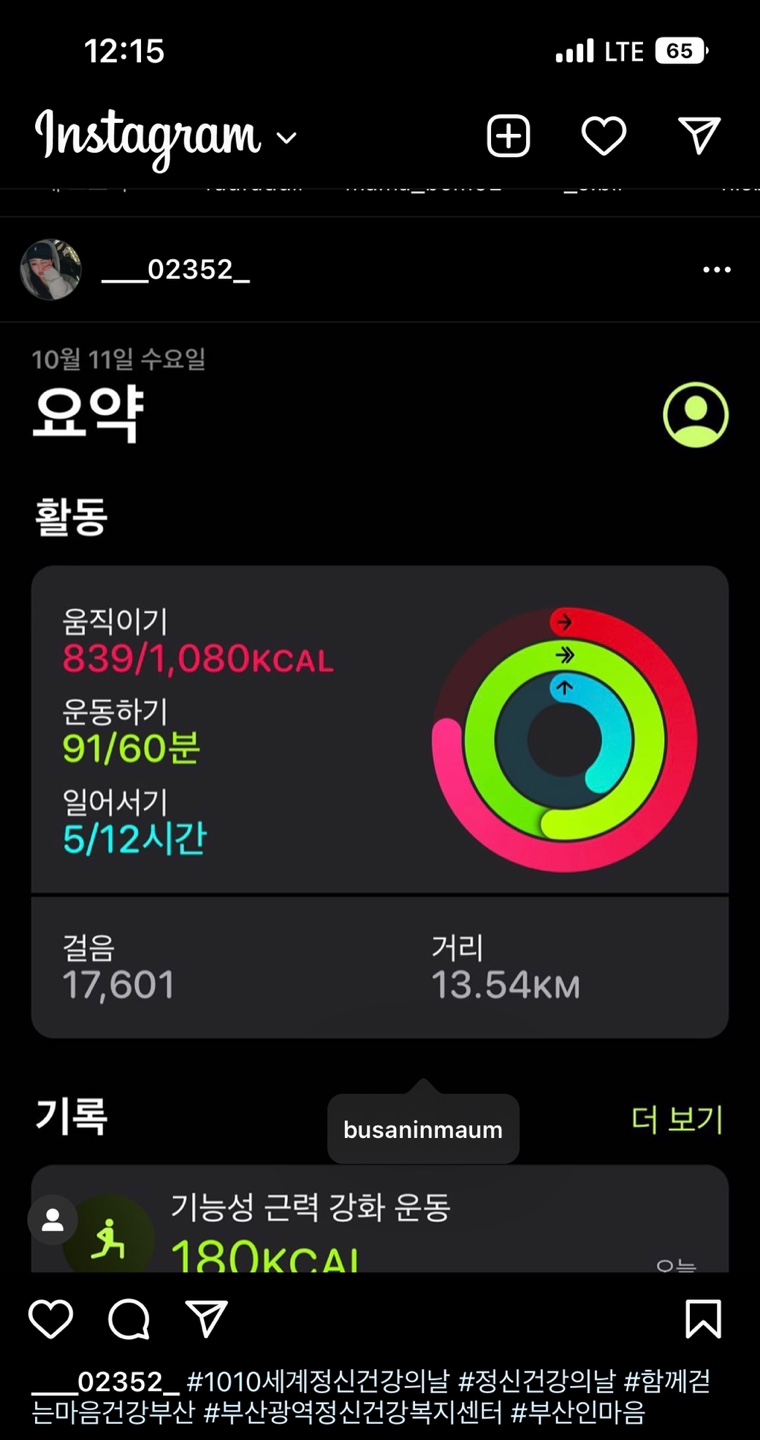
Task: Open hashtag #부산인마음
Action: 578,1413
